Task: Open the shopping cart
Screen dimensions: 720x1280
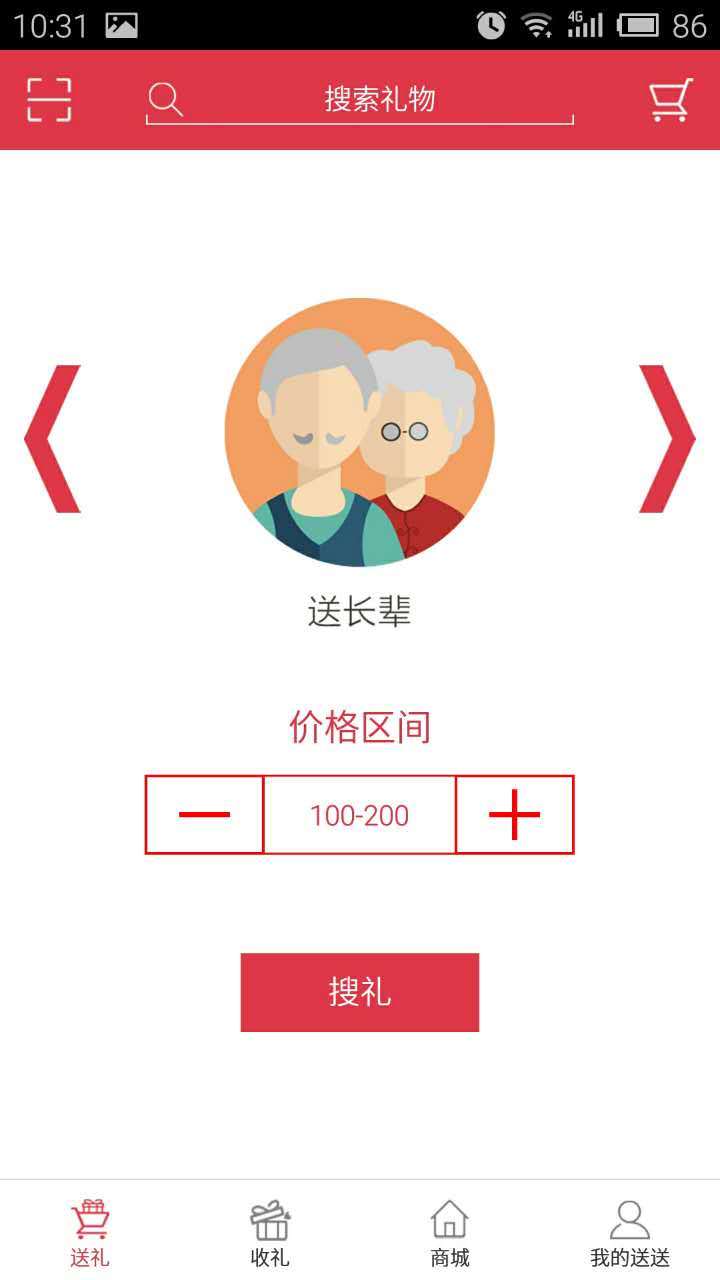Action: (670, 100)
